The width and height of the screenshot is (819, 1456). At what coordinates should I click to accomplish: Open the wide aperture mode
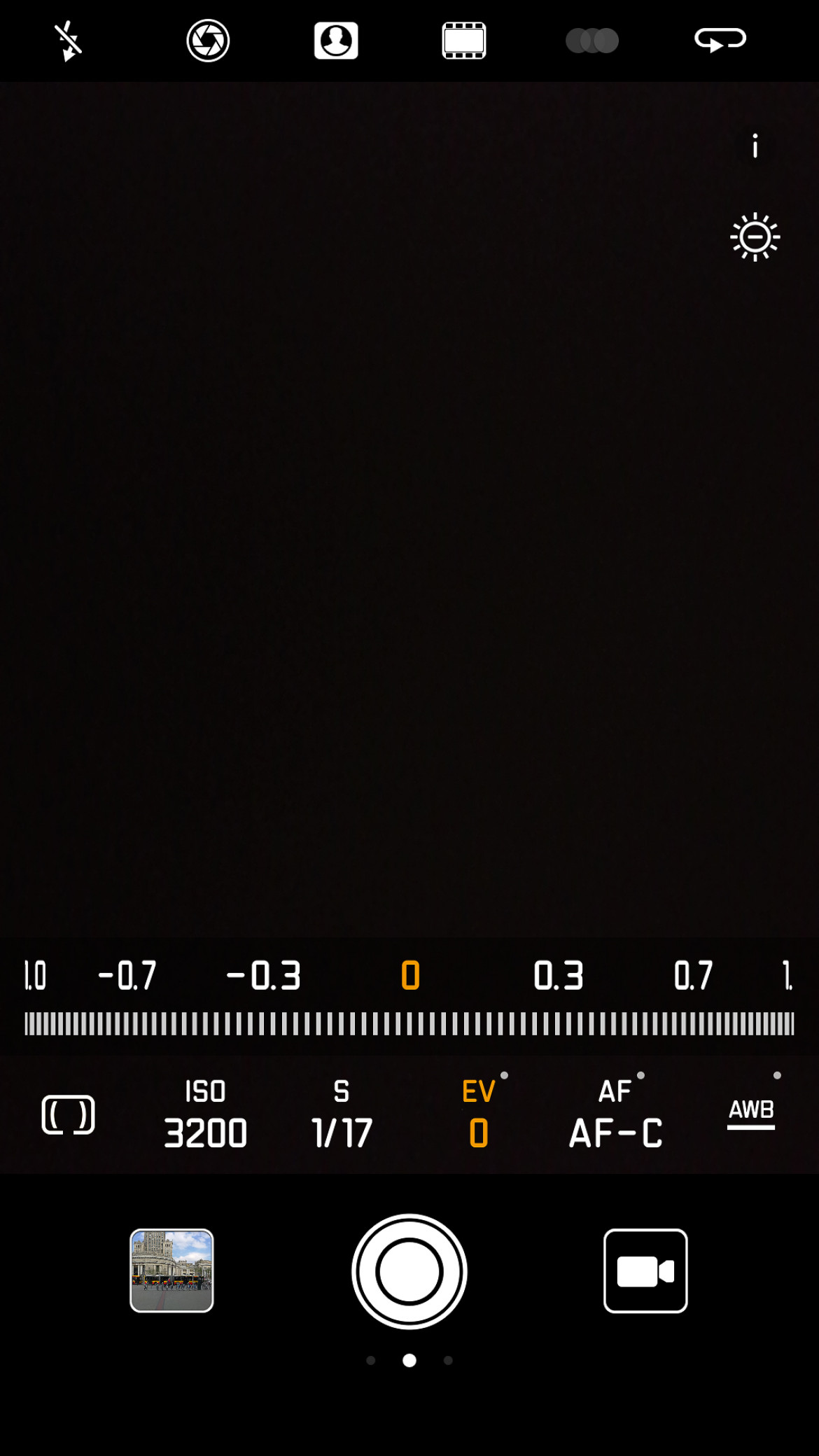coord(208,41)
